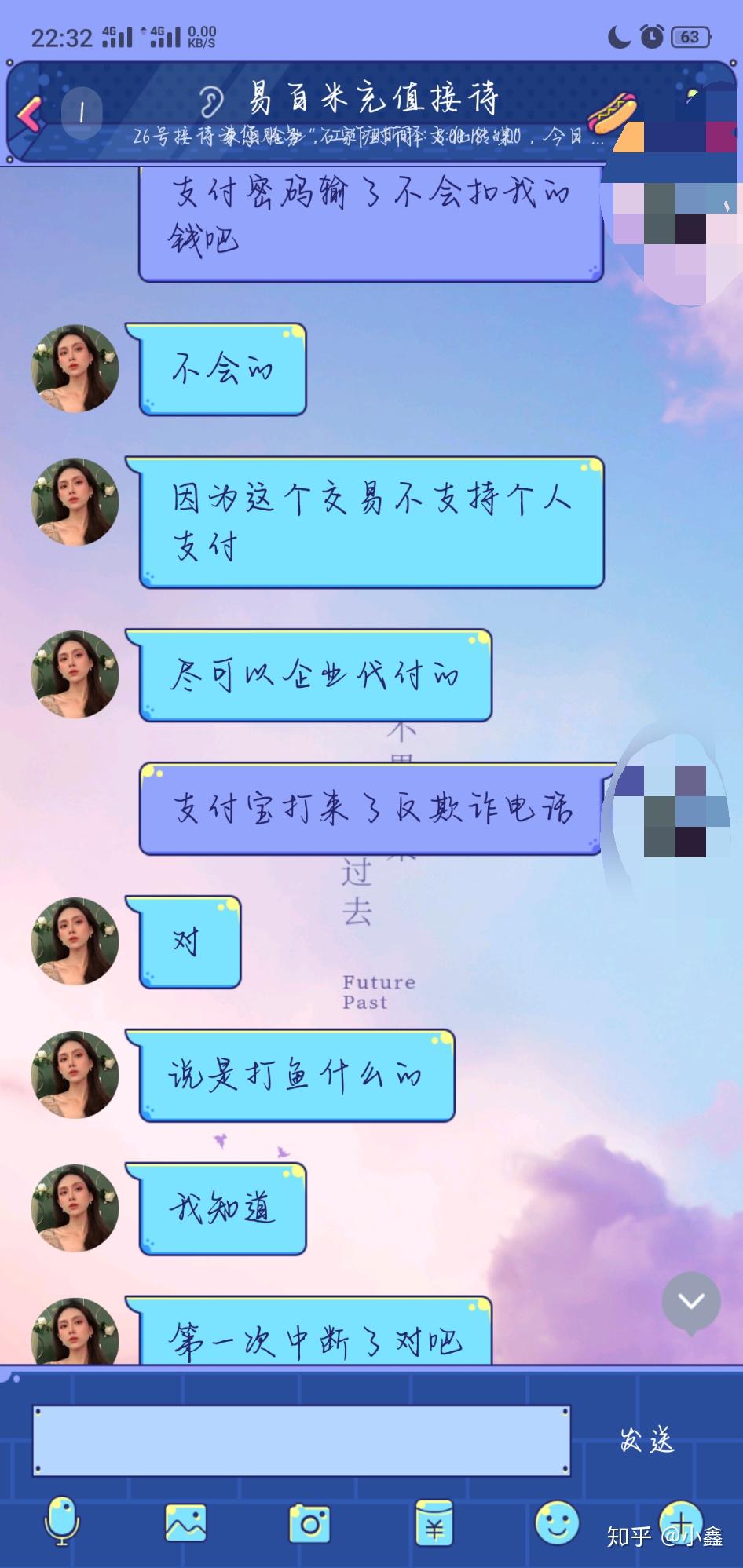The width and height of the screenshot is (743, 1568).
Task: Open the emoji smiley picker
Action: point(557,1522)
